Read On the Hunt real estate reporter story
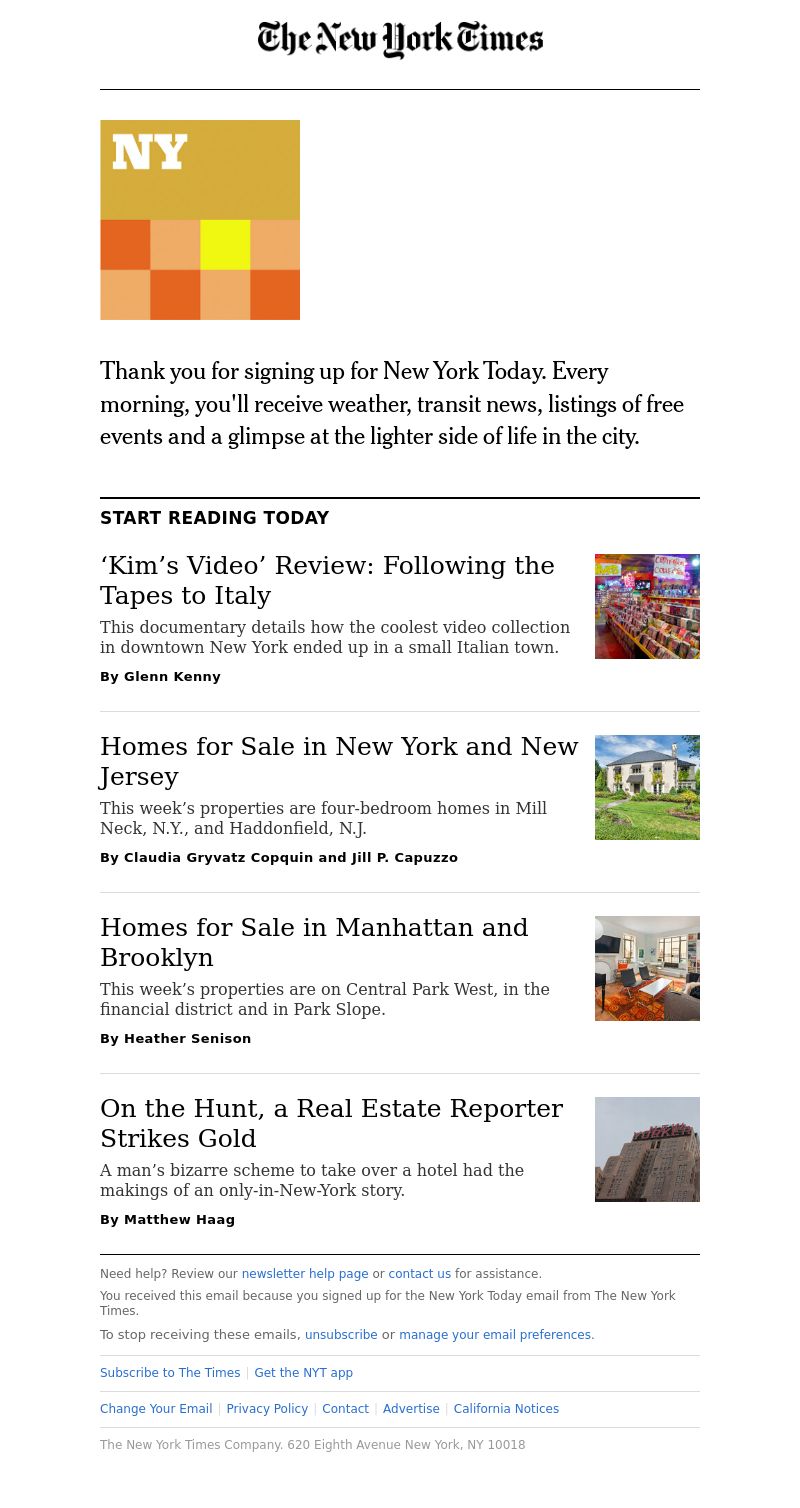The height and width of the screenshot is (1508, 800). pyautogui.click(x=331, y=1123)
